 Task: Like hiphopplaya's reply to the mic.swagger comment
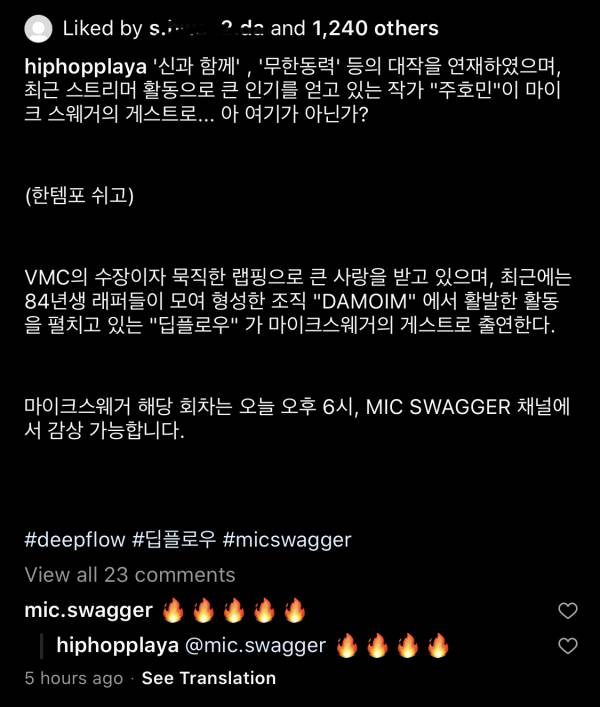click(x=567, y=646)
